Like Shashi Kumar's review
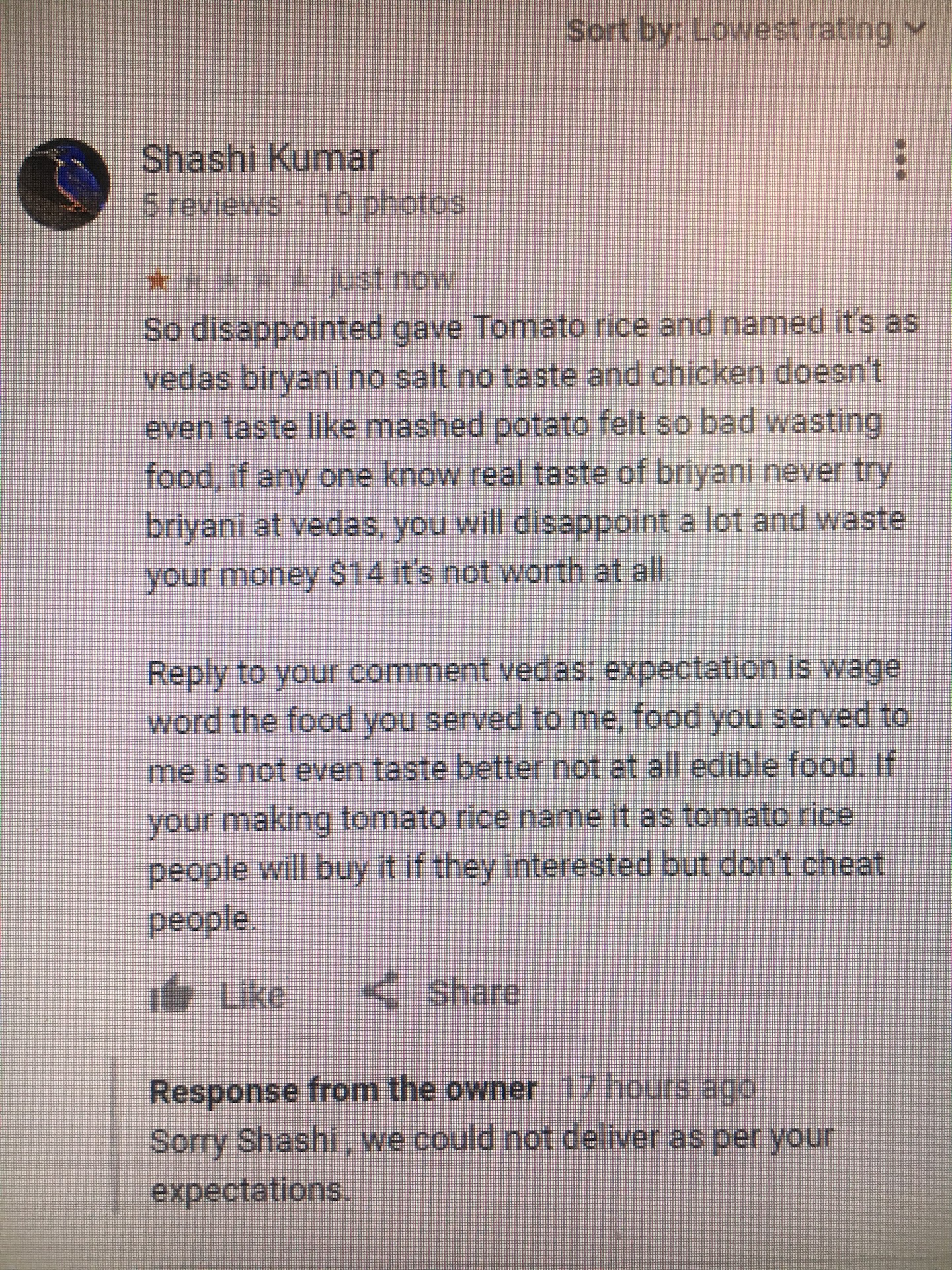 coord(218,994)
